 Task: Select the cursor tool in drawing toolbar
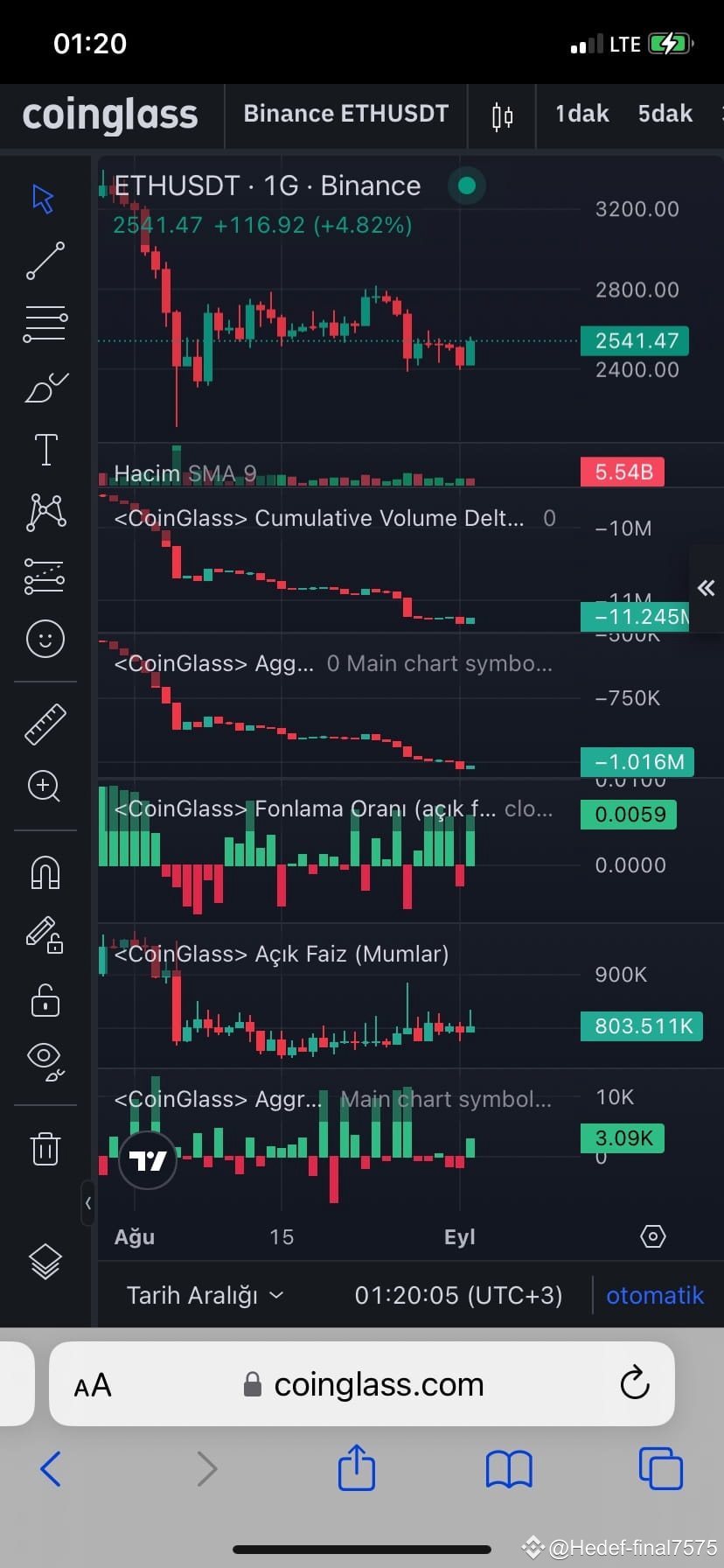[x=45, y=199]
